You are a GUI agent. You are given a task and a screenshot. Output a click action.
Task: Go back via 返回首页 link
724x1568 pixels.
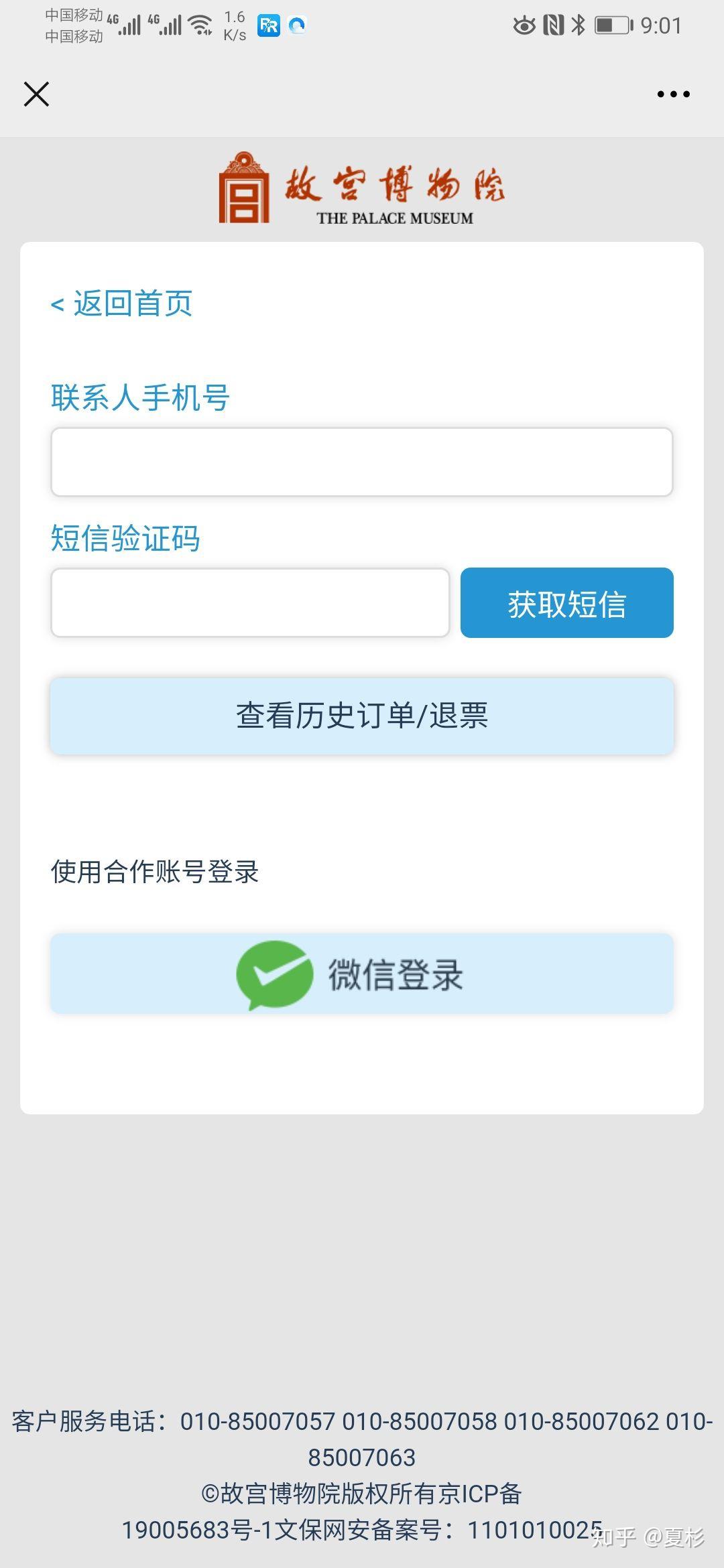click(x=122, y=304)
